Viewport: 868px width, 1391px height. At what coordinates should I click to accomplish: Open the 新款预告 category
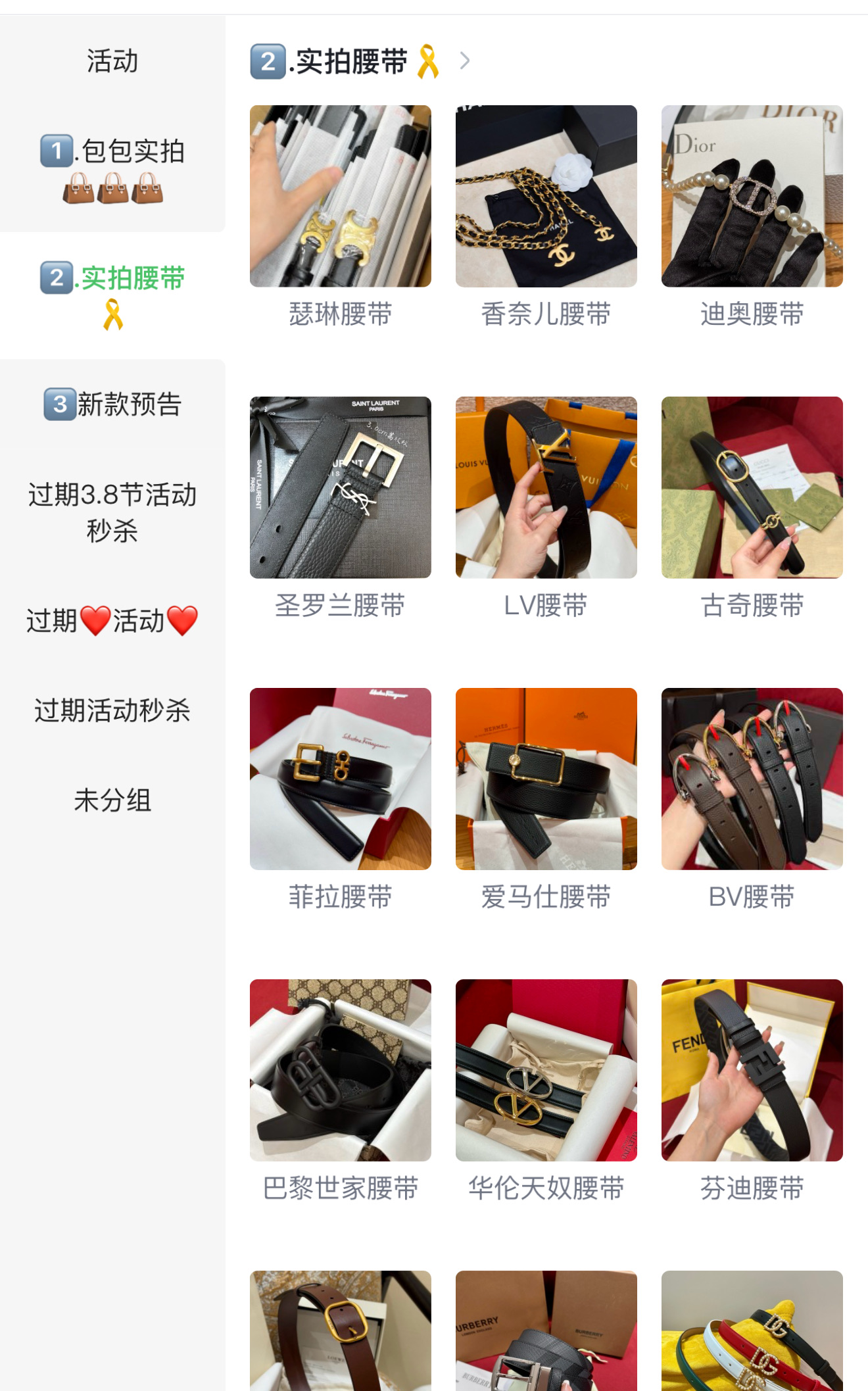(x=112, y=404)
